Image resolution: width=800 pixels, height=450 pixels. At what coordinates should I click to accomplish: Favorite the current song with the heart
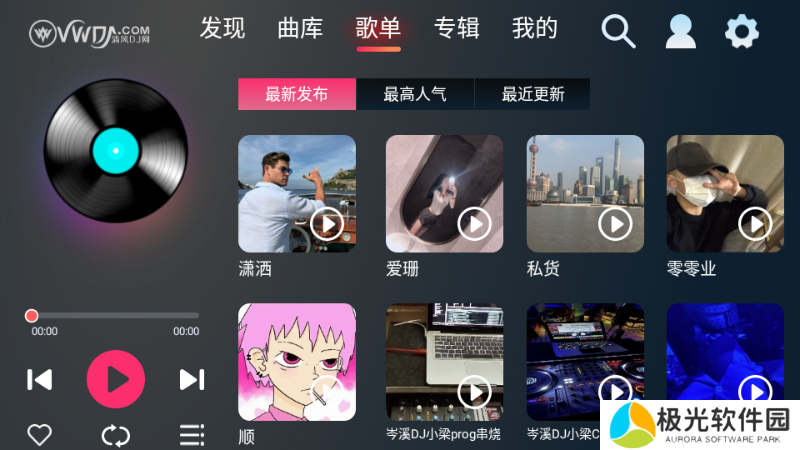(x=39, y=435)
